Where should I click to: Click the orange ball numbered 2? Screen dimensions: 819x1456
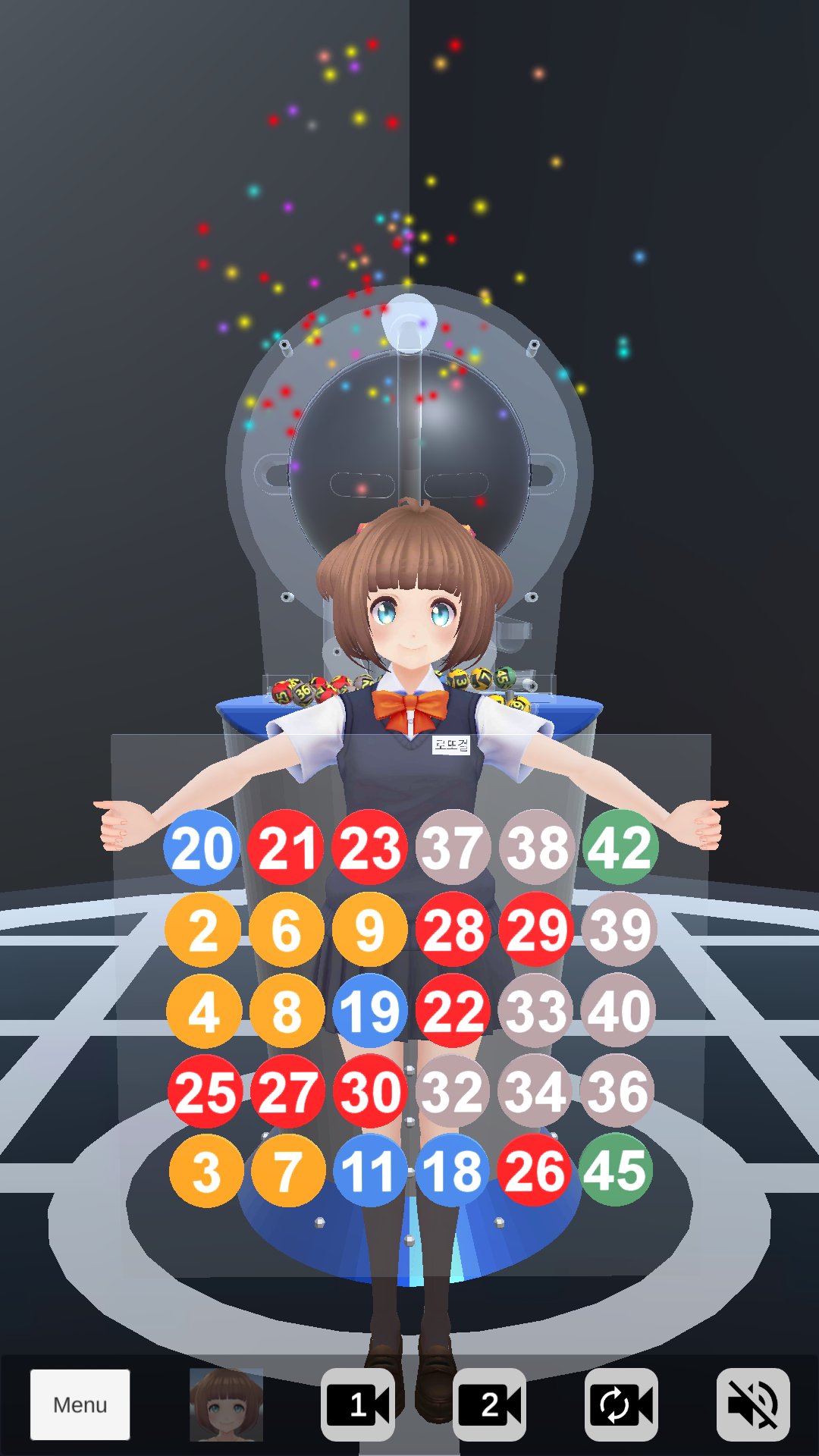point(201,930)
